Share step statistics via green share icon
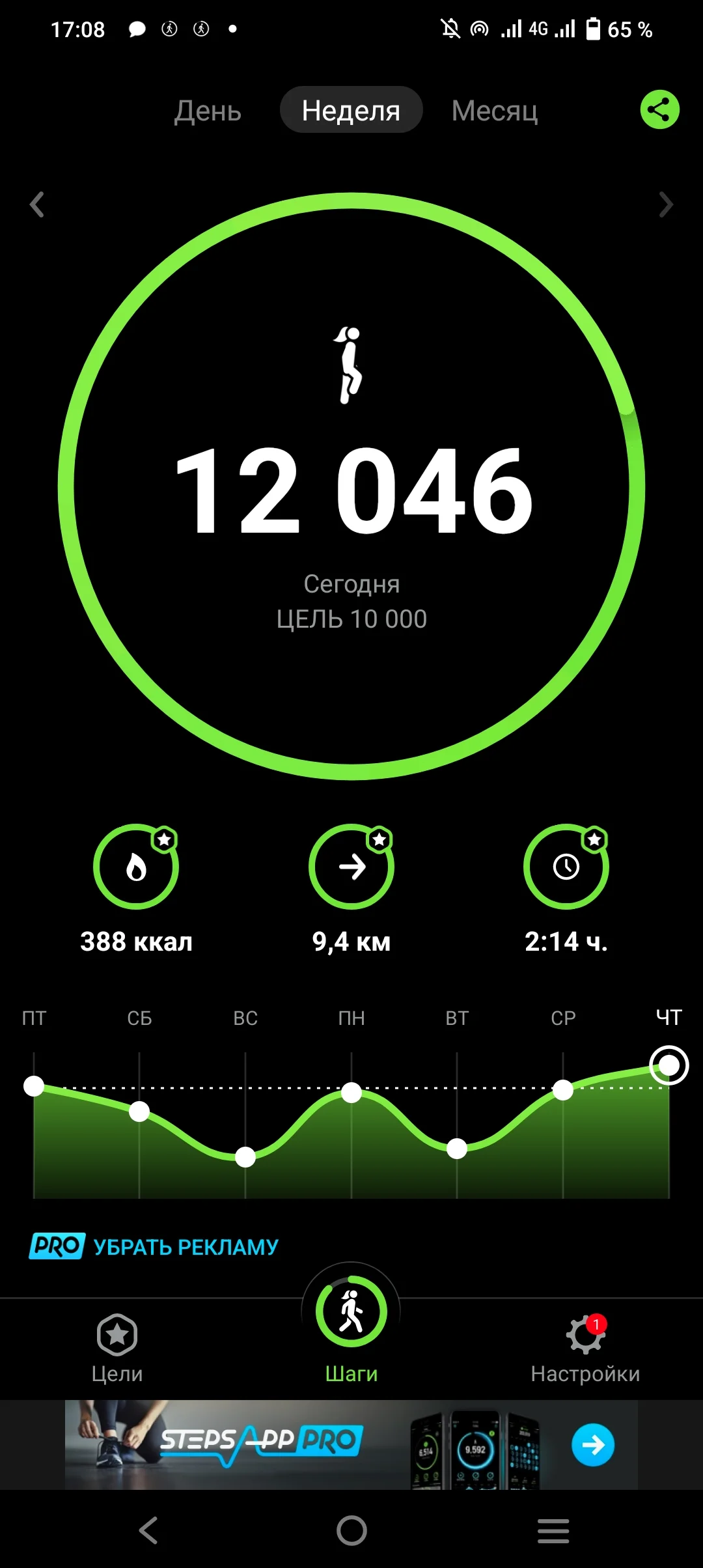This screenshot has height=1568, width=703. [x=659, y=109]
